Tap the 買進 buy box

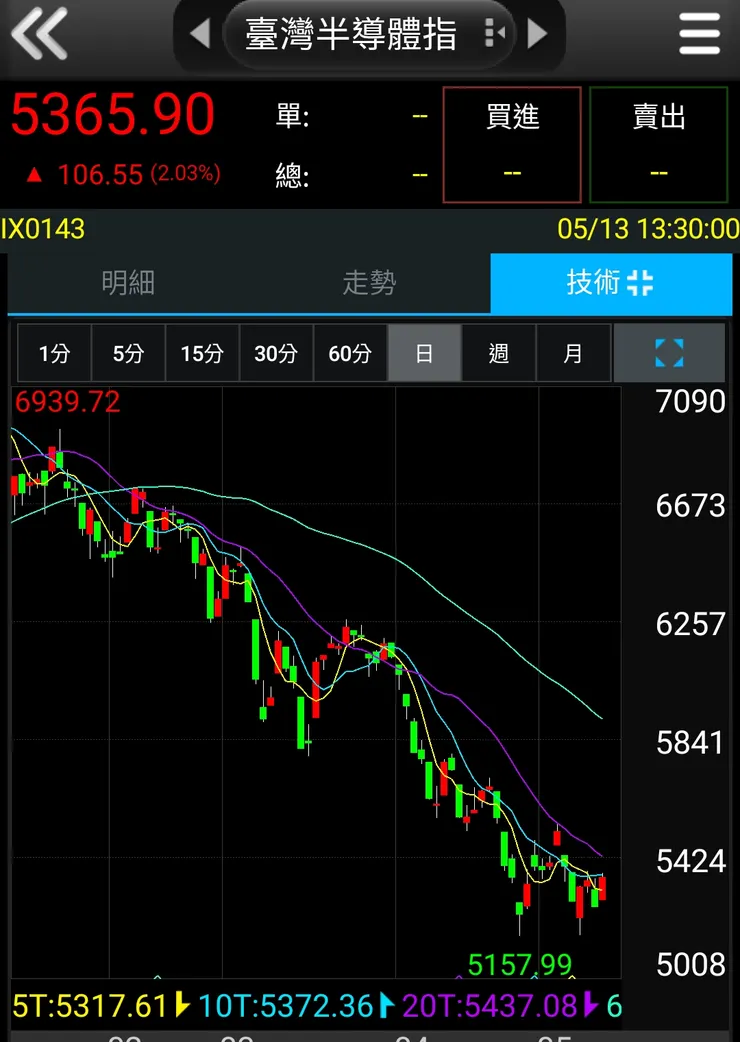pyautogui.click(x=512, y=144)
